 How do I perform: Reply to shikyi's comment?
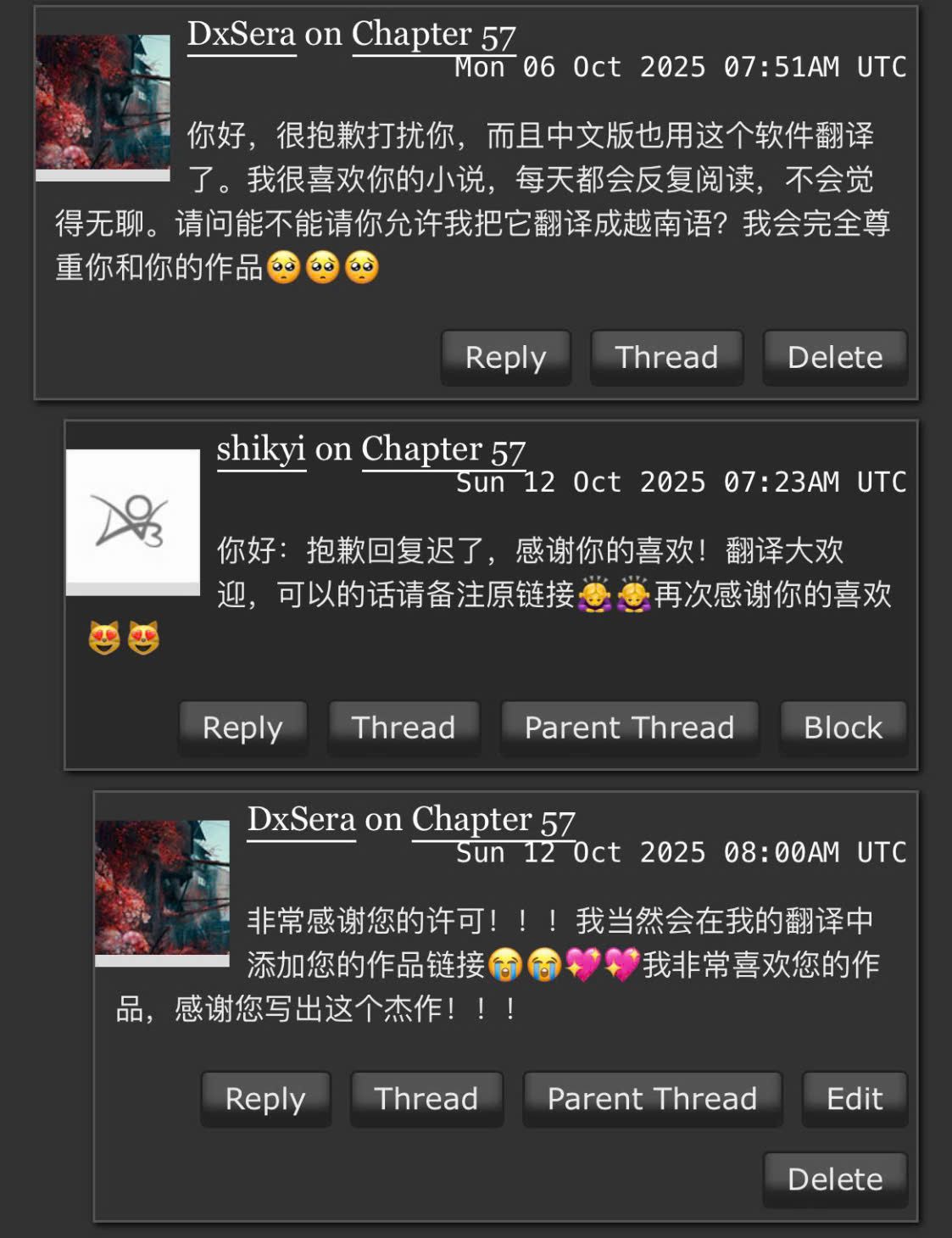coord(242,728)
